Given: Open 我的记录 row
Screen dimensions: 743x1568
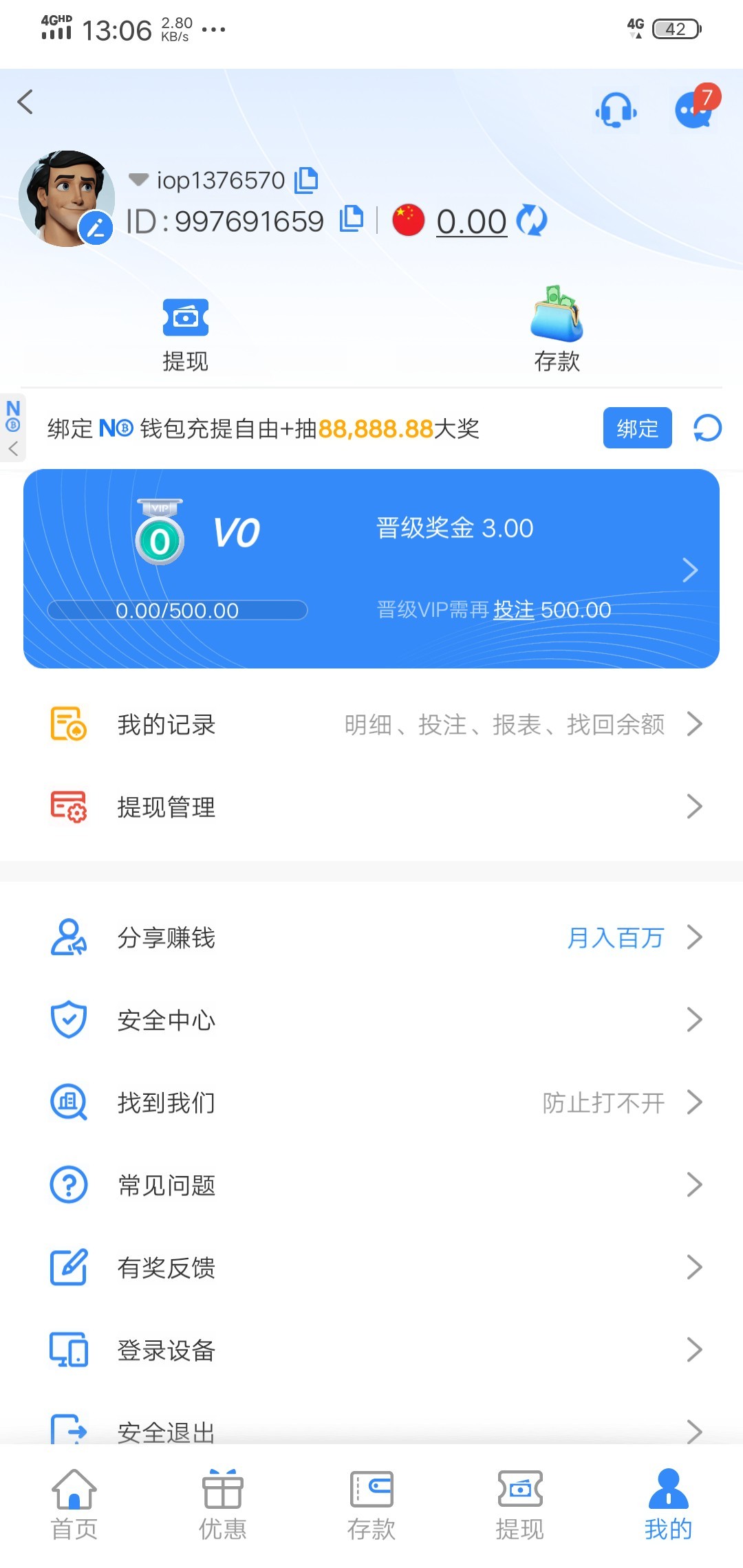Looking at the screenshot, I should (371, 724).
